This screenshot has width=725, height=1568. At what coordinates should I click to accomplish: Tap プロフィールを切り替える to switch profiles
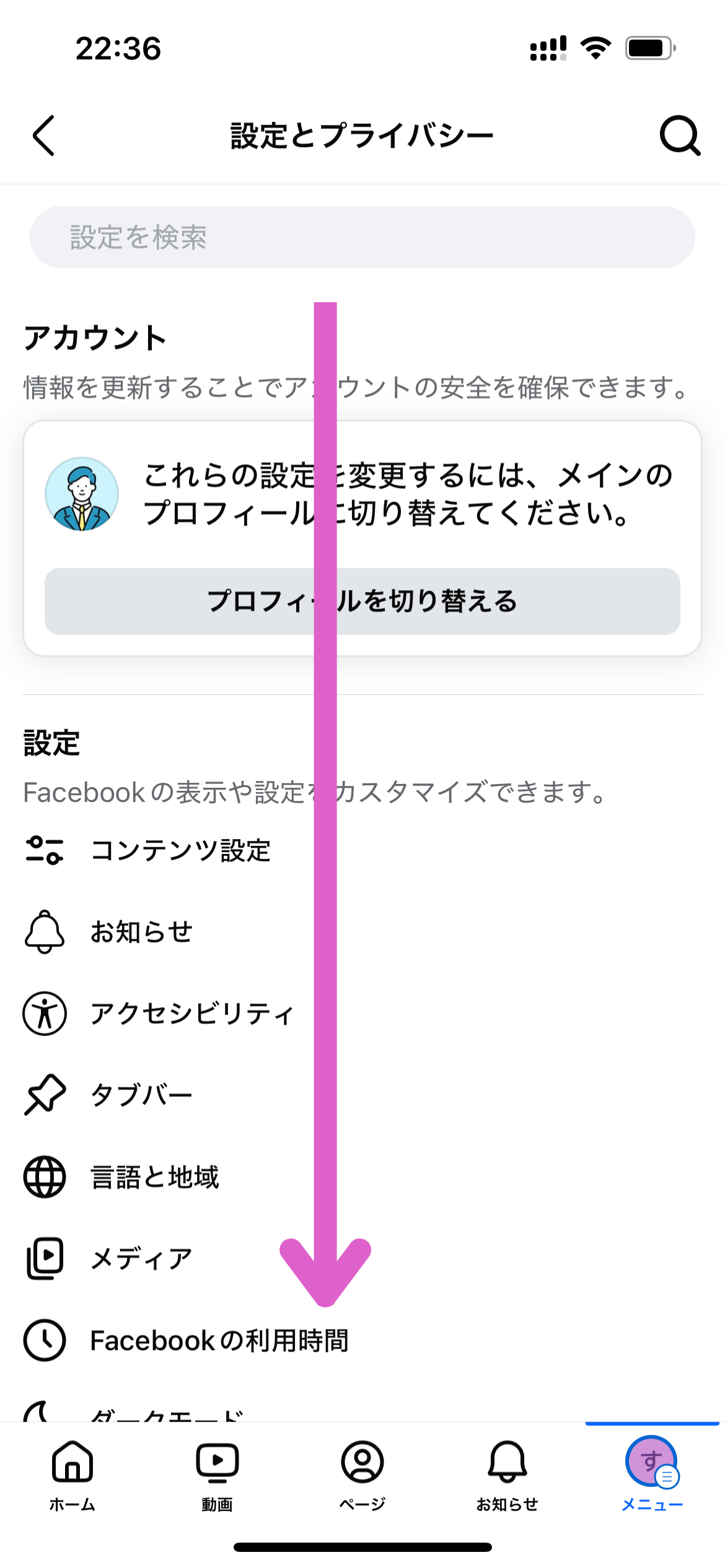point(362,601)
